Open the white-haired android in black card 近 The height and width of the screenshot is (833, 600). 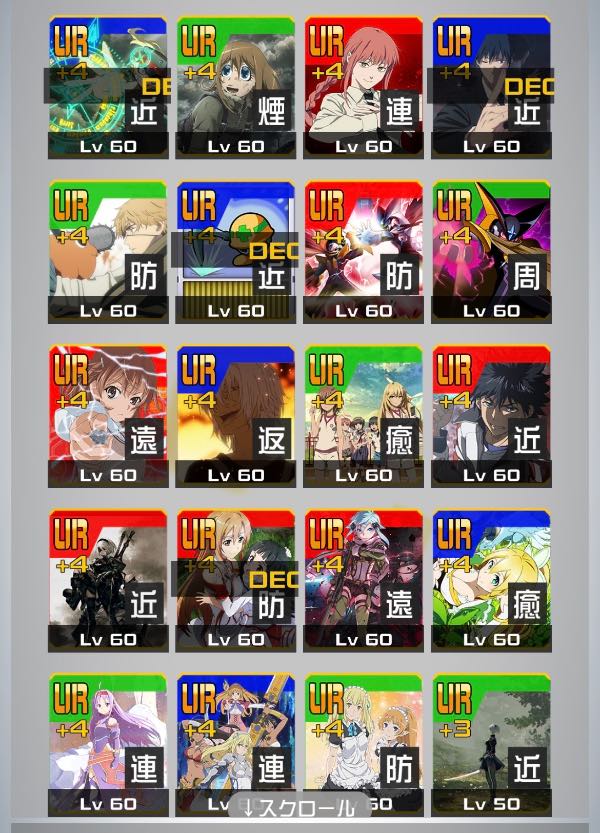[107, 580]
